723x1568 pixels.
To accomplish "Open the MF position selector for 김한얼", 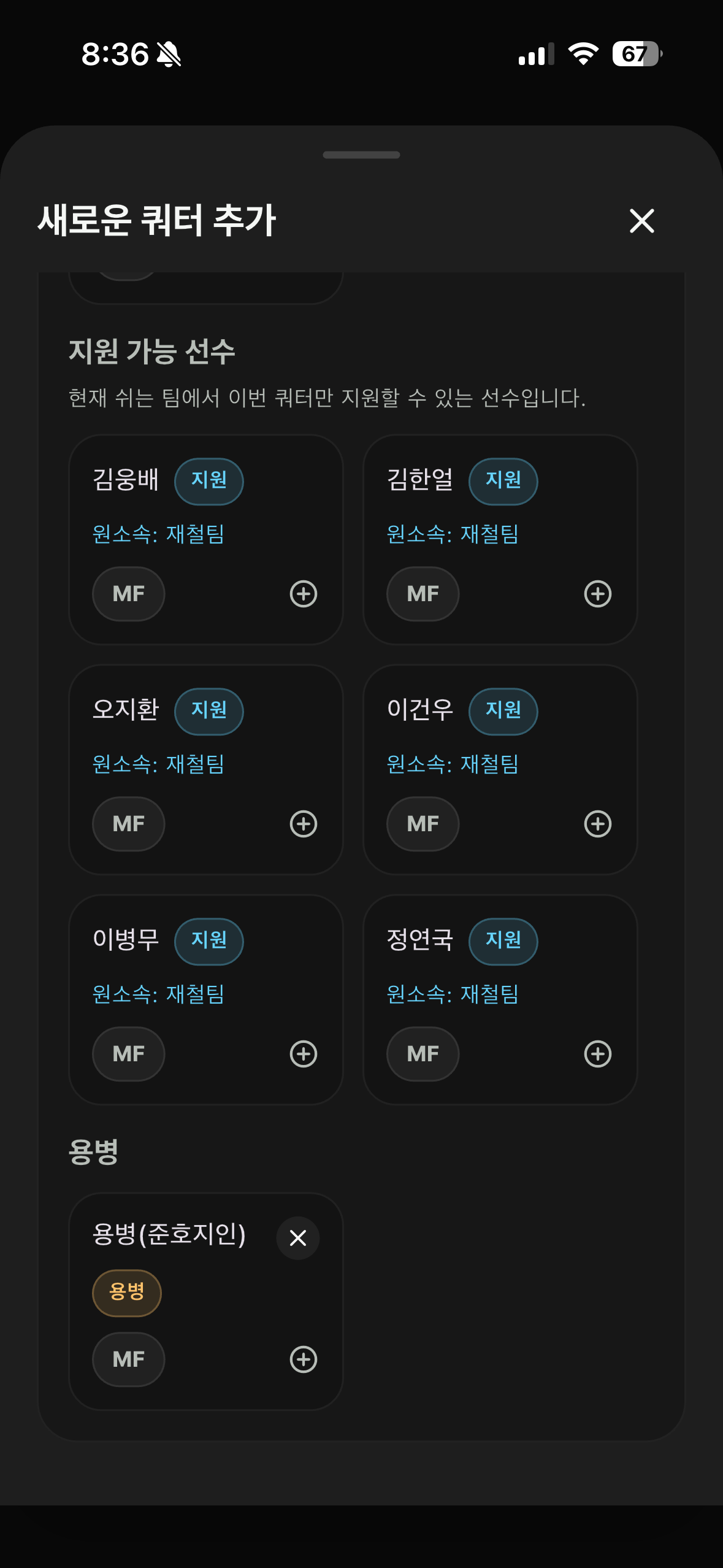I will pos(422,594).
